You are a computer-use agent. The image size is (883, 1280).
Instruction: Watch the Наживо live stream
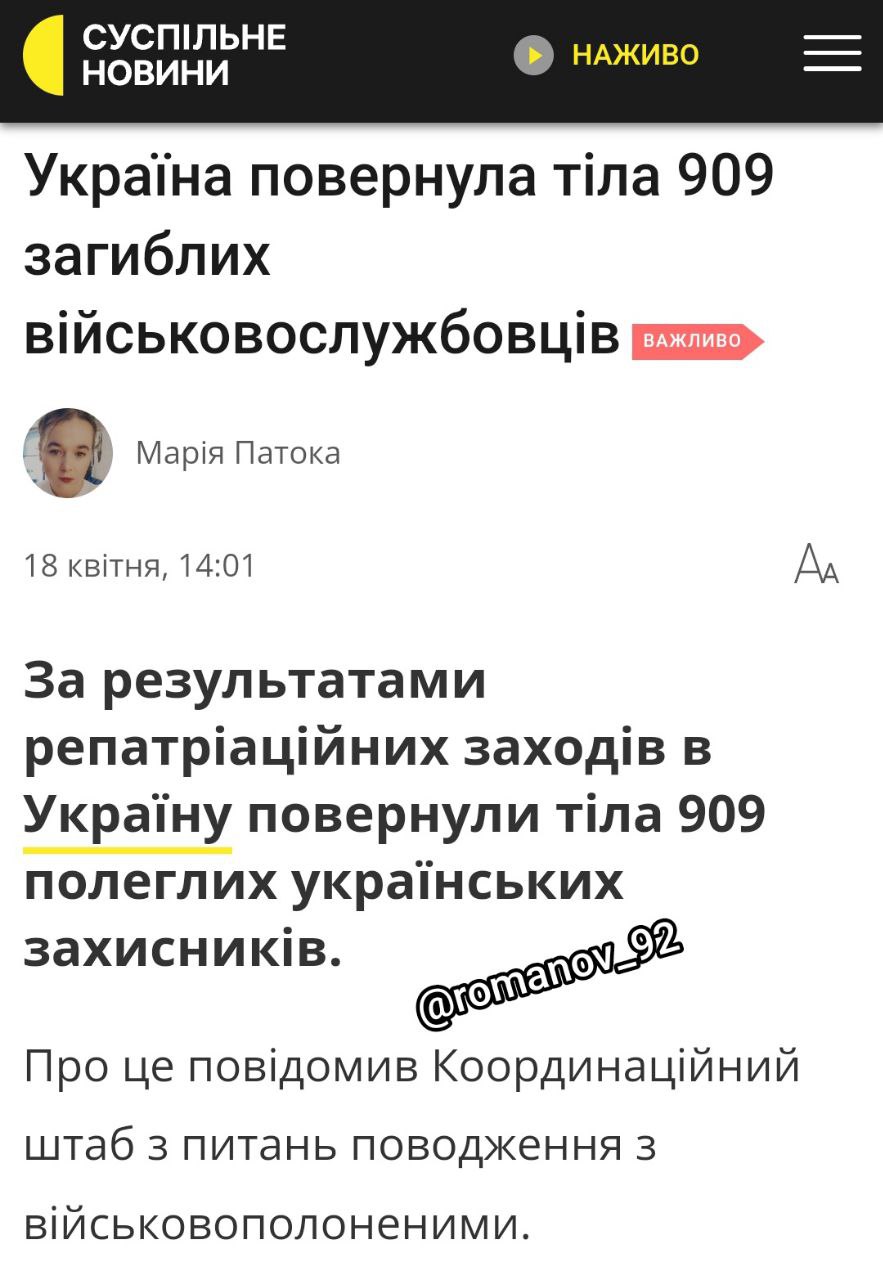click(x=607, y=55)
